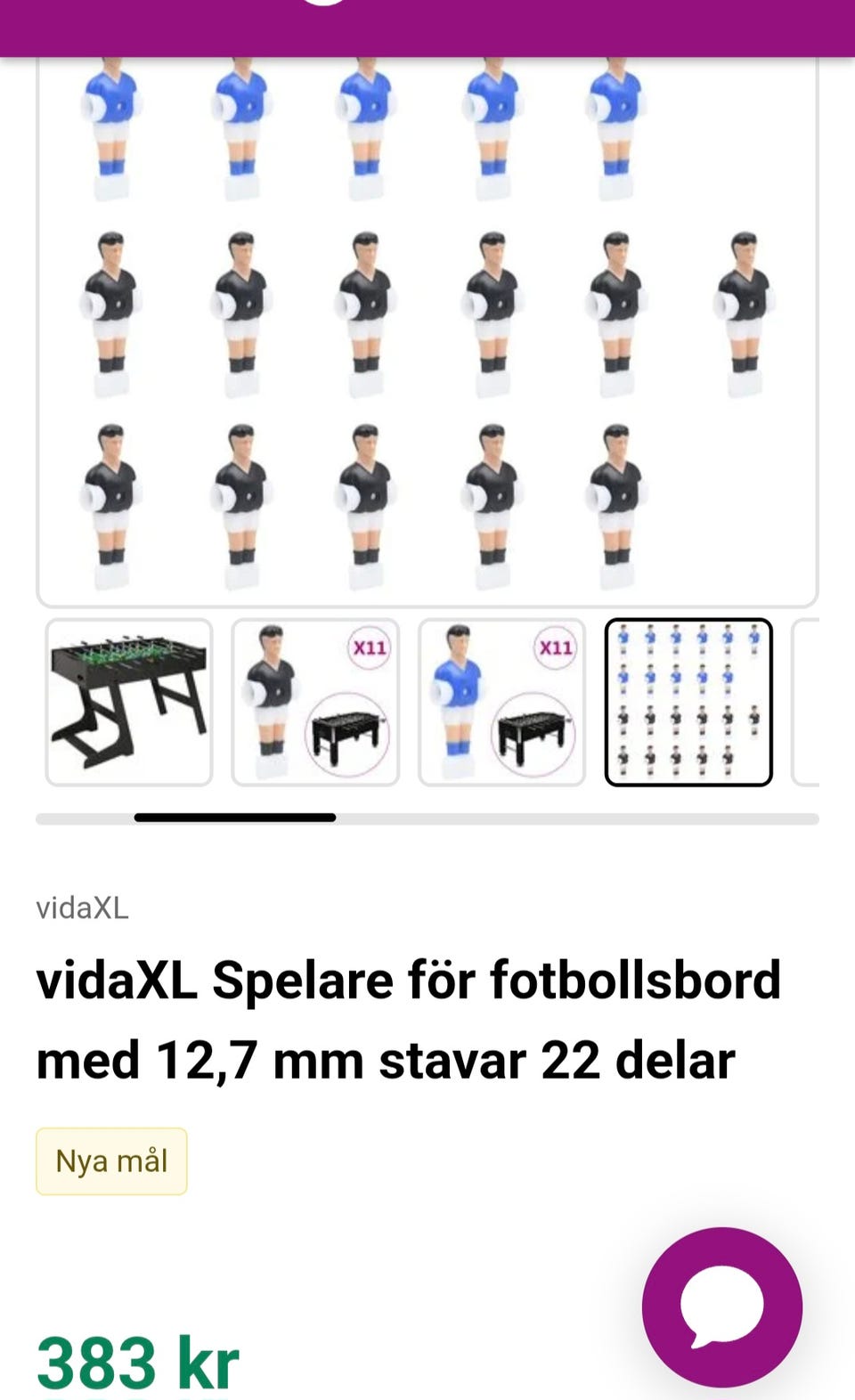View the blue player X11 thumbnail
Viewport: 855px width, 1400px height.
pyautogui.click(x=501, y=702)
